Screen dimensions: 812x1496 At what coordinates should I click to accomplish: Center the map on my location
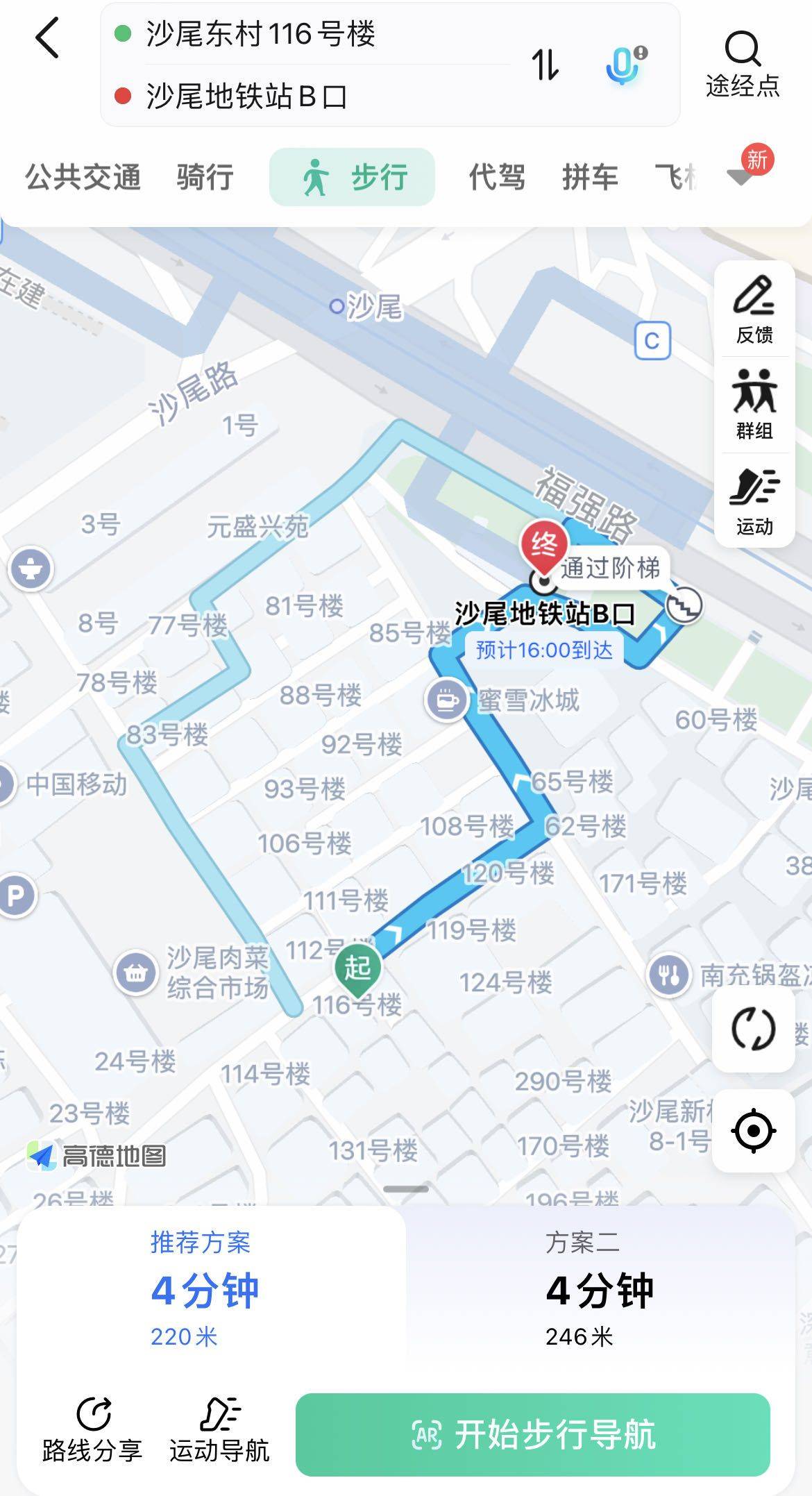754,1131
